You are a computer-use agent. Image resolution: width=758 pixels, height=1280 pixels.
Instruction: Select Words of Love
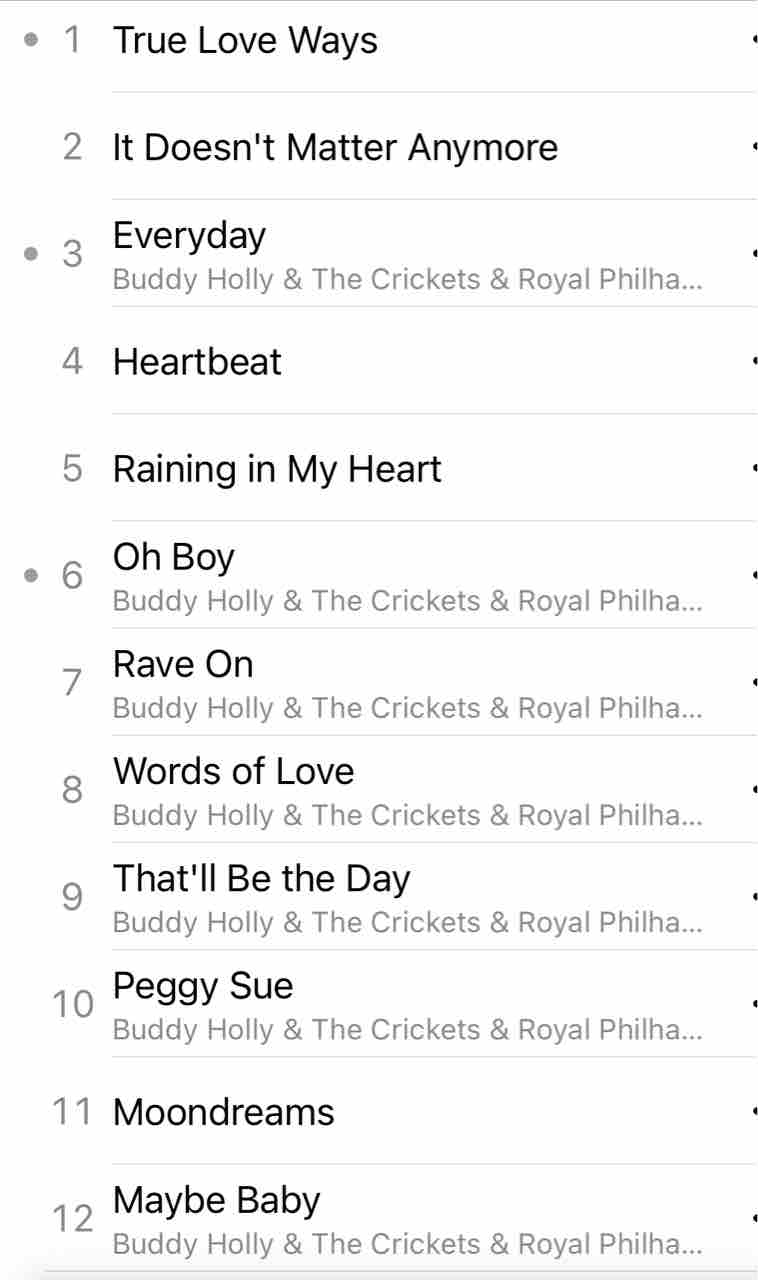point(379,789)
